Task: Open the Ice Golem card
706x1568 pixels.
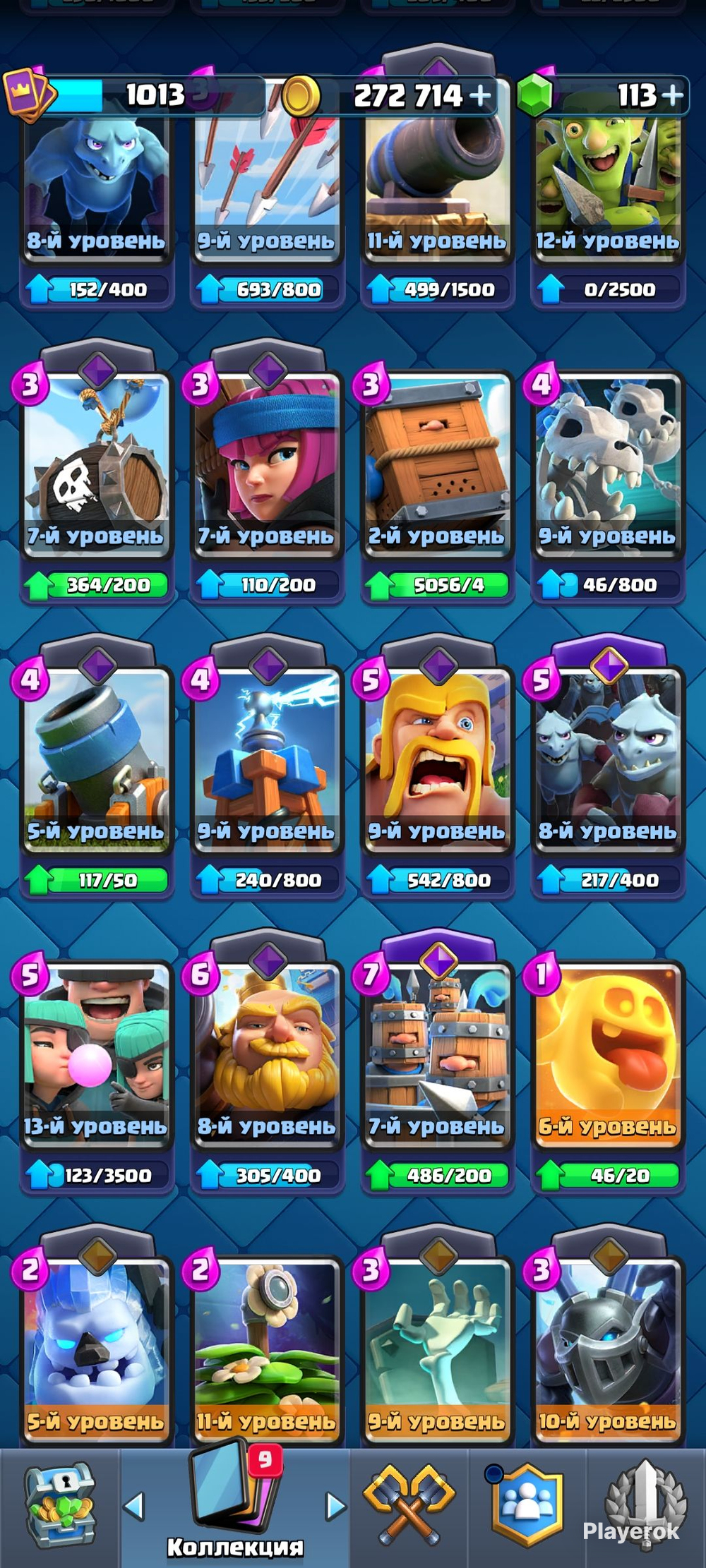Action: tap(96, 1349)
